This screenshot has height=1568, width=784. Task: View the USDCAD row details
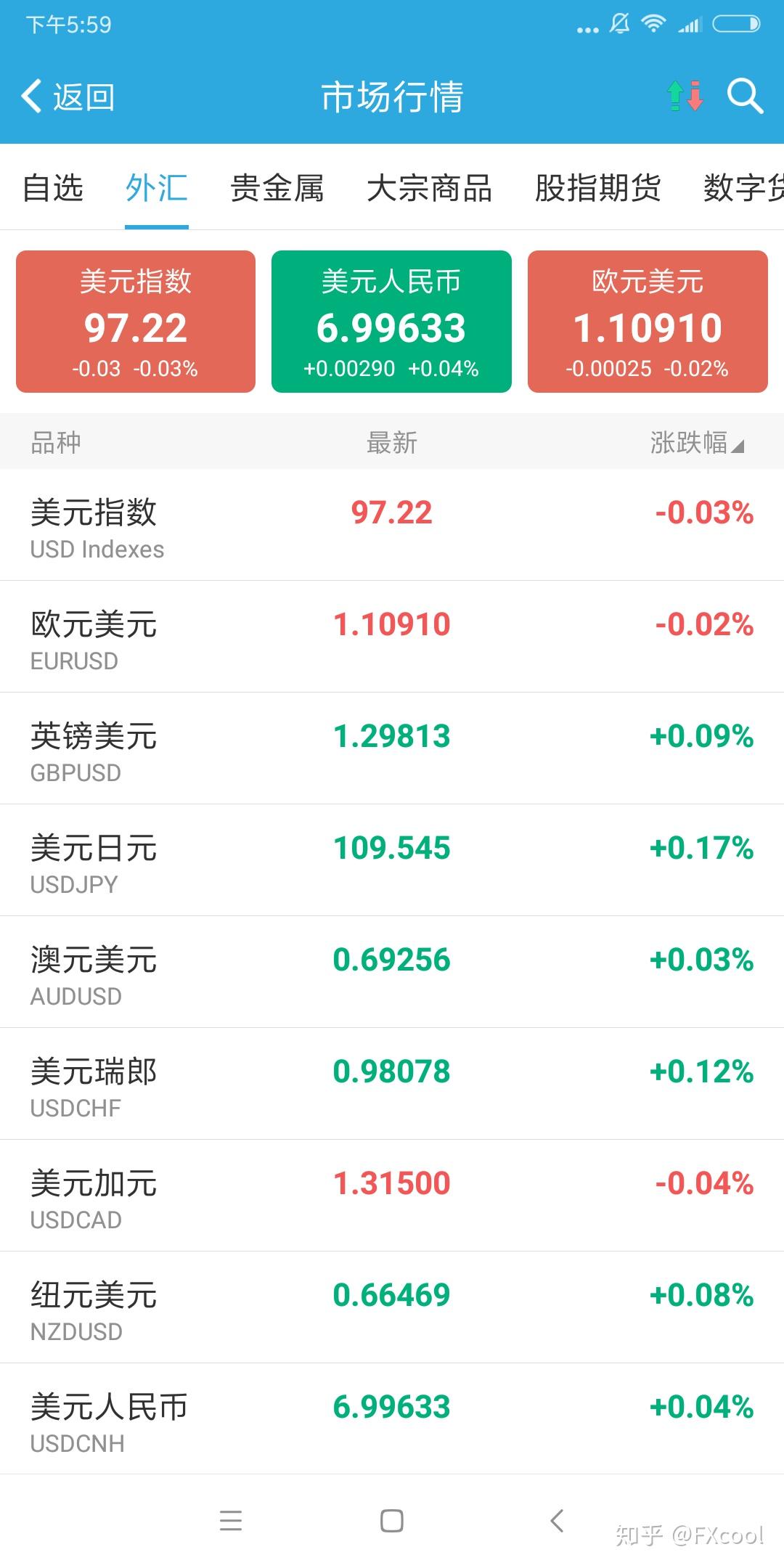point(392,1196)
